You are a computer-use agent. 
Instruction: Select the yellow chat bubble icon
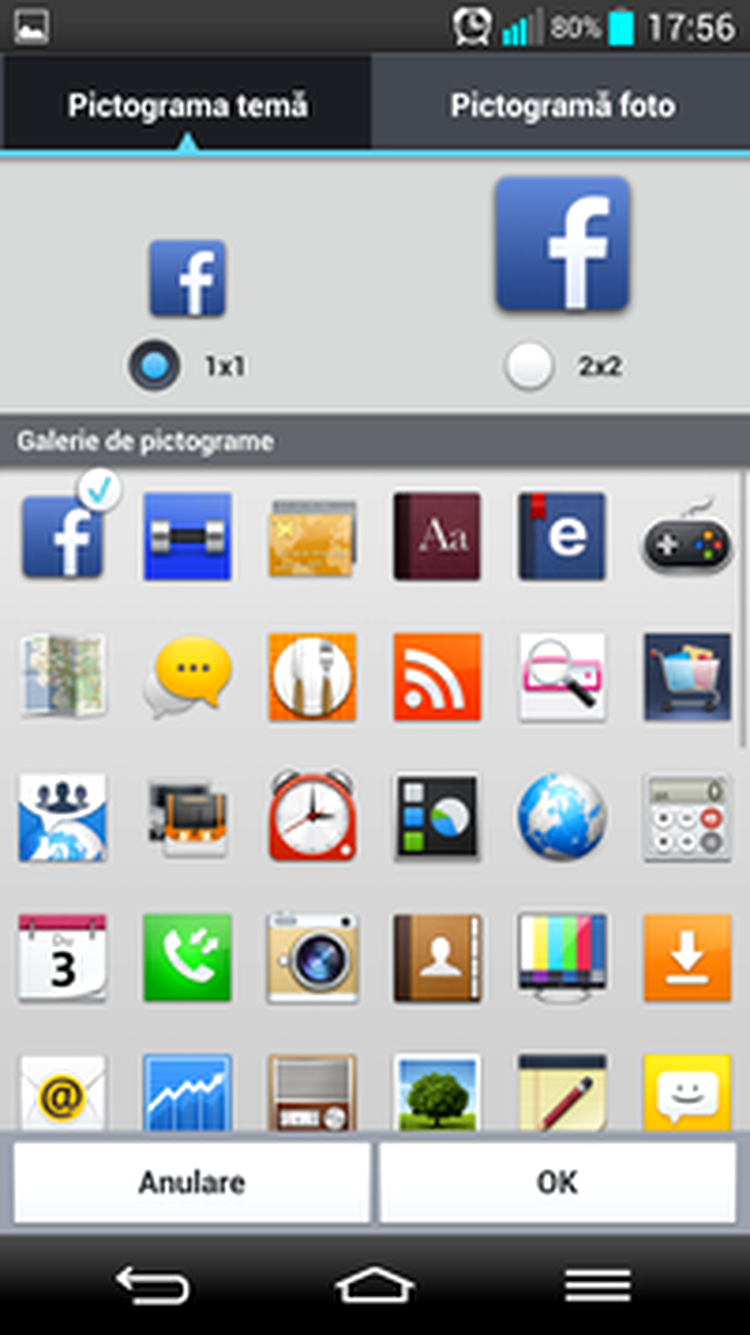point(187,677)
